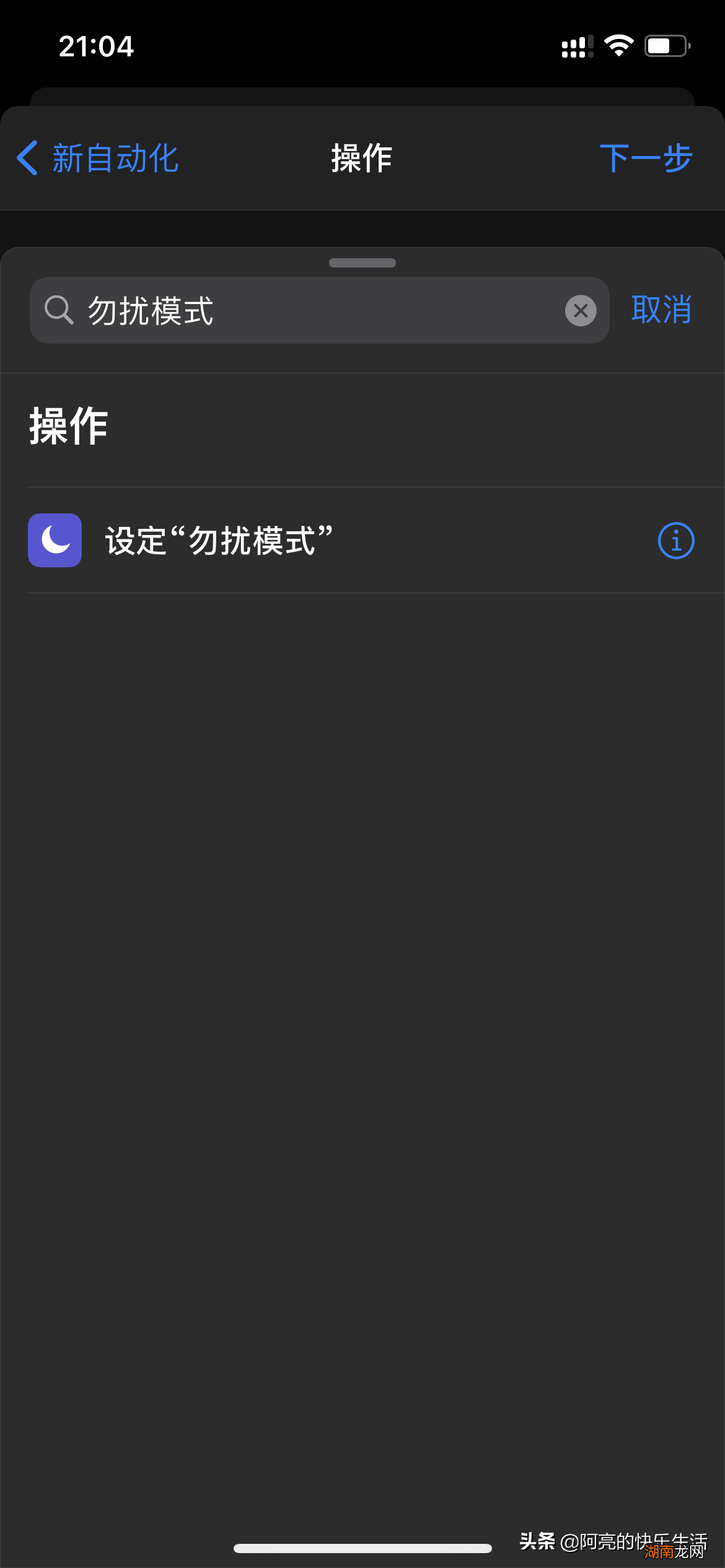Tap the magnifying glass search icon
Image resolution: width=725 pixels, height=1568 pixels.
(59, 311)
